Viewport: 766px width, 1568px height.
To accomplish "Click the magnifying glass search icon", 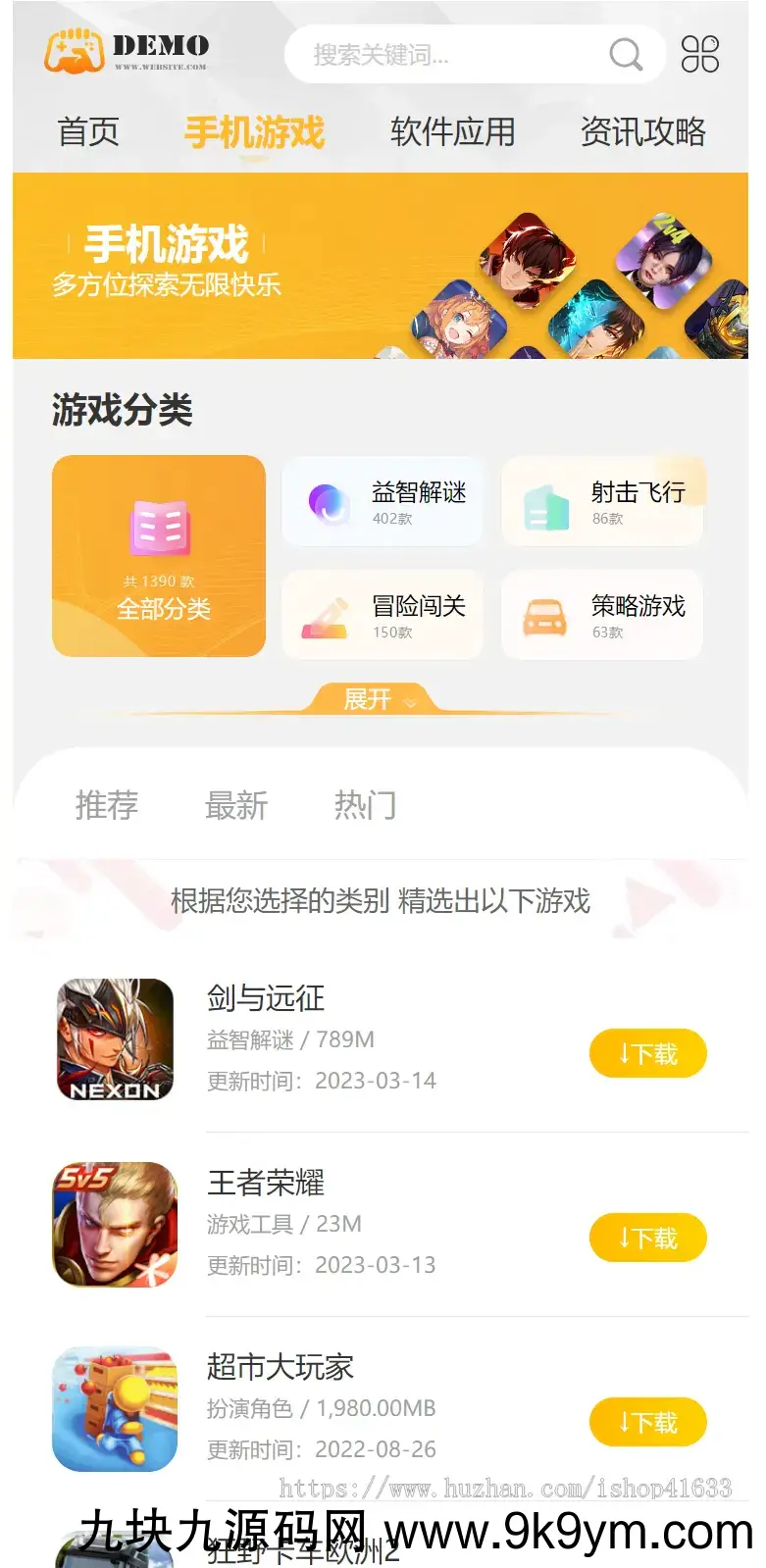I will pyautogui.click(x=625, y=55).
